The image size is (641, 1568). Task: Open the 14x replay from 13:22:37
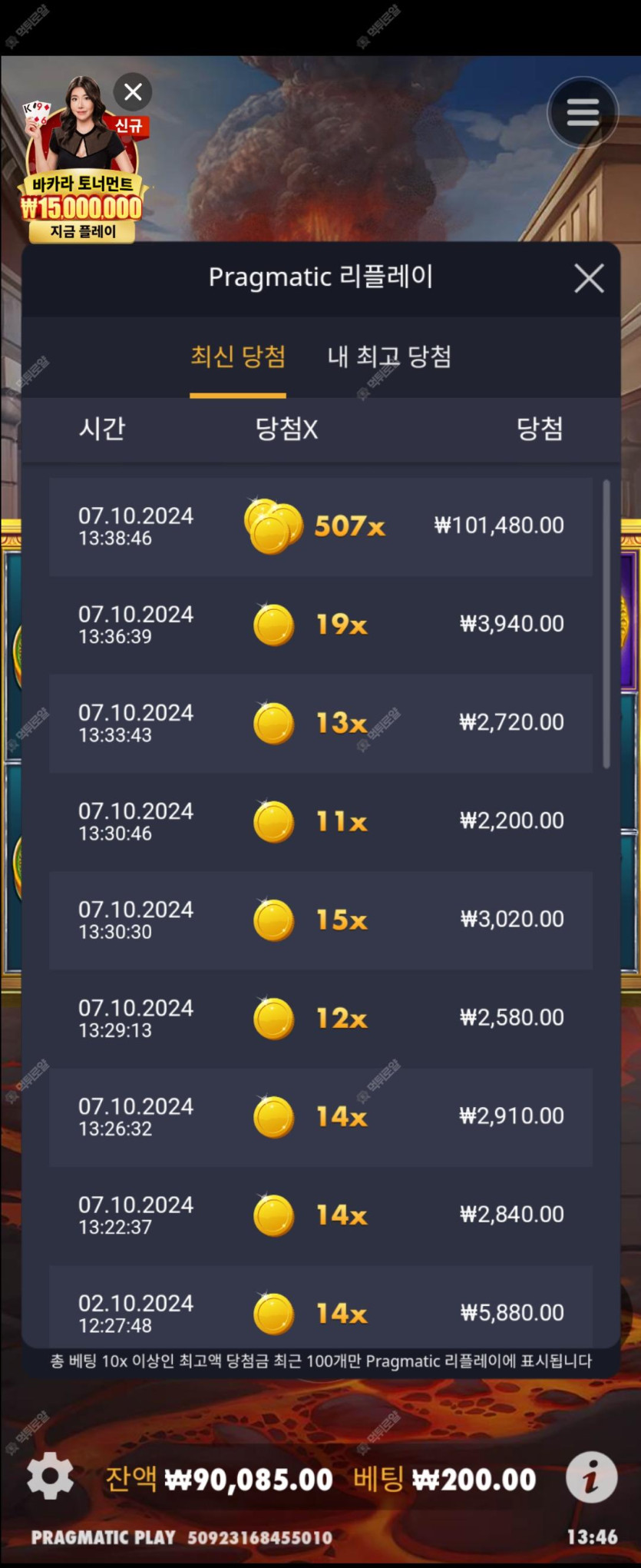point(320,1215)
